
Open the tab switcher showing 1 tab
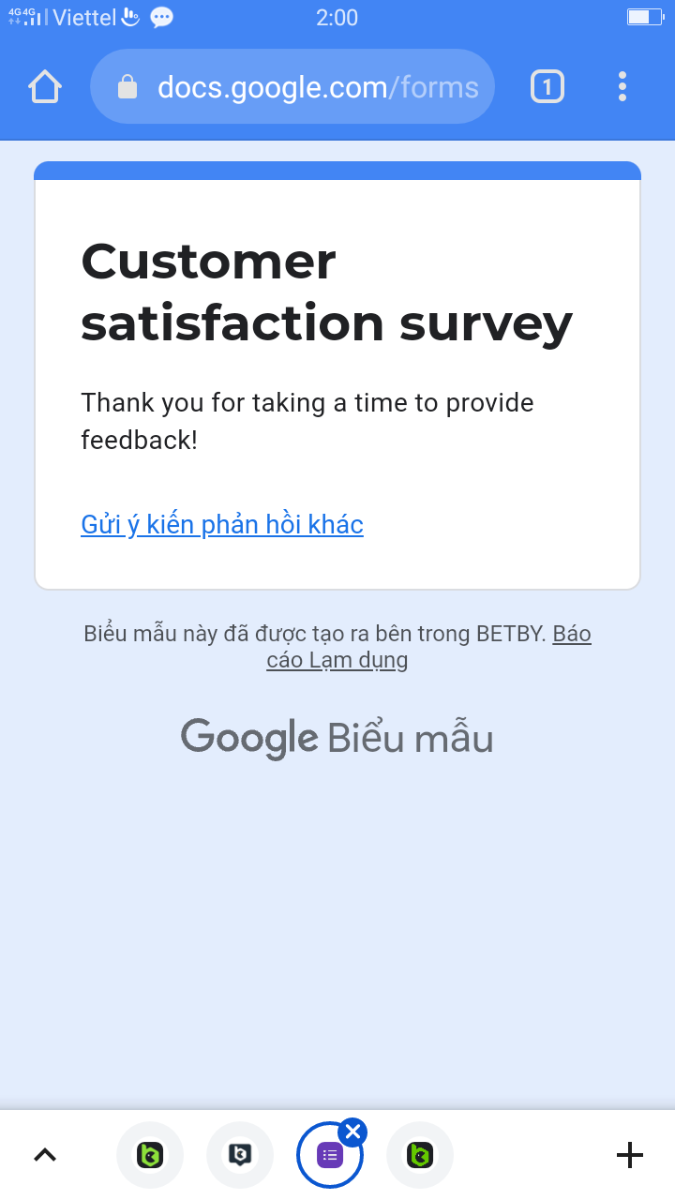point(546,87)
